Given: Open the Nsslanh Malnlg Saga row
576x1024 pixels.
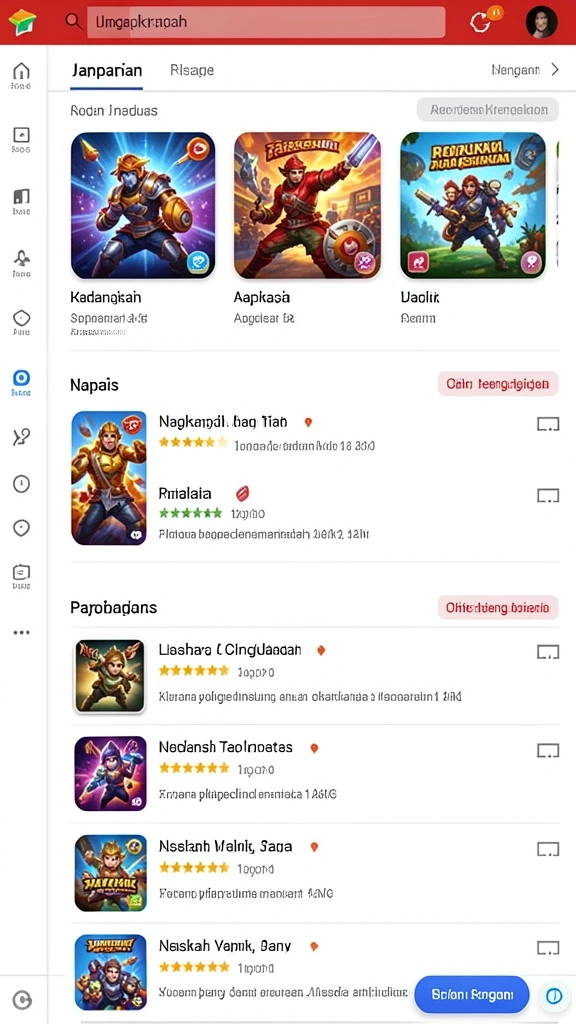Looking at the screenshot, I should (x=315, y=872).
